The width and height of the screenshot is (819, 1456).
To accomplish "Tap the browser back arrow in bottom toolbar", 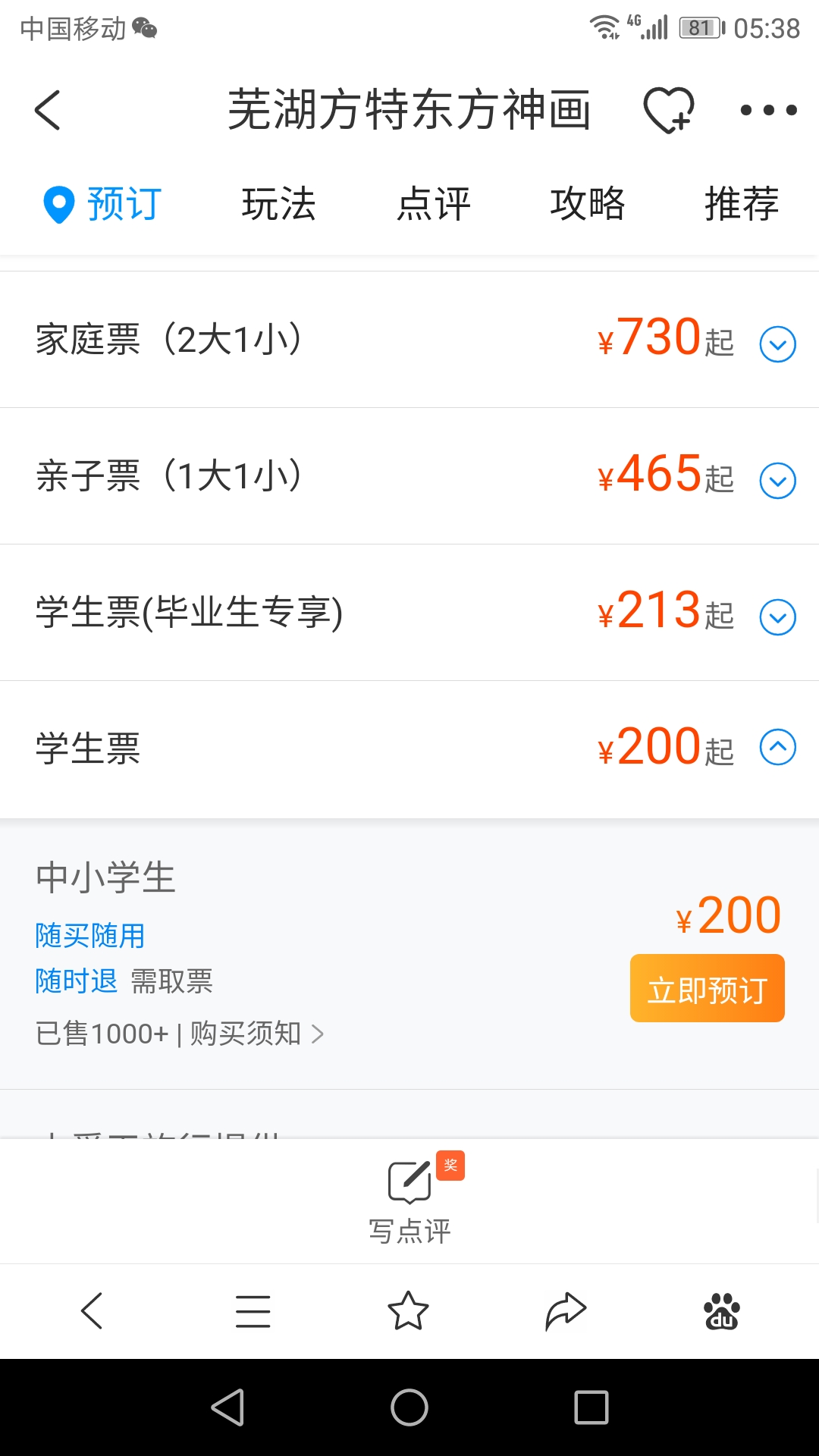I will click(92, 1310).
